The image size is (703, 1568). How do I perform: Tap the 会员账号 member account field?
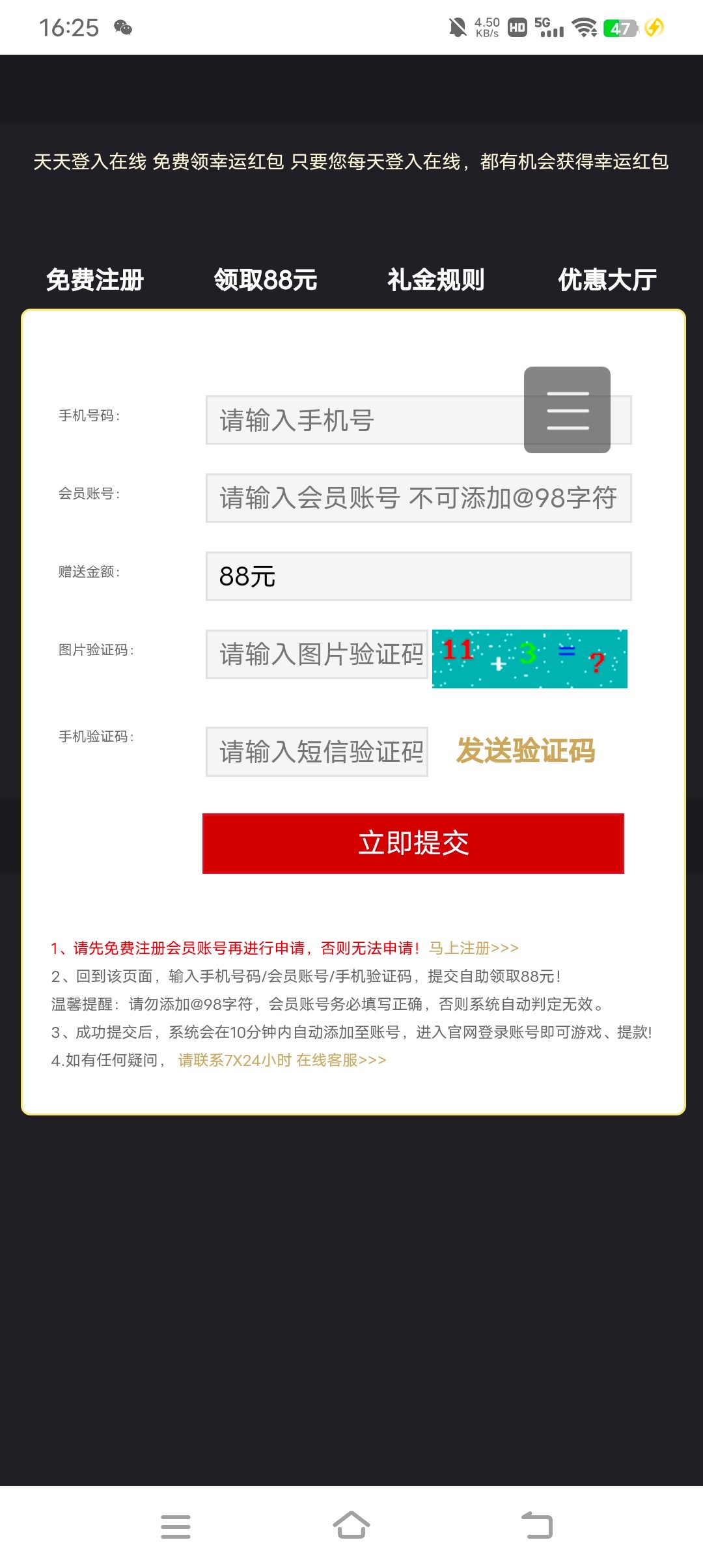(x=419, y=498)
